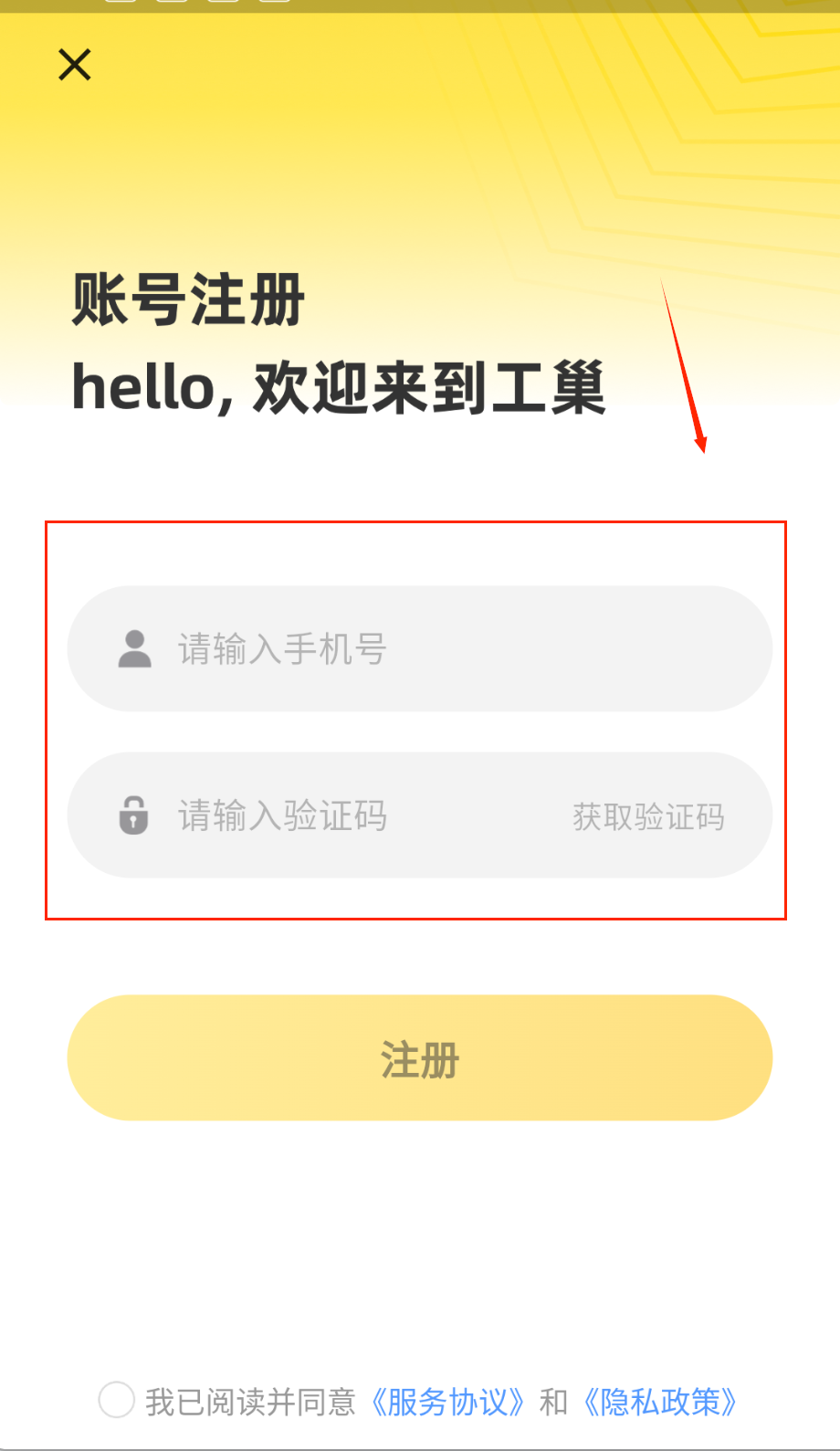Read the 《隐私政策》 link
The height and width of the screenshot is (1451, 840).
click(660, 1402)
